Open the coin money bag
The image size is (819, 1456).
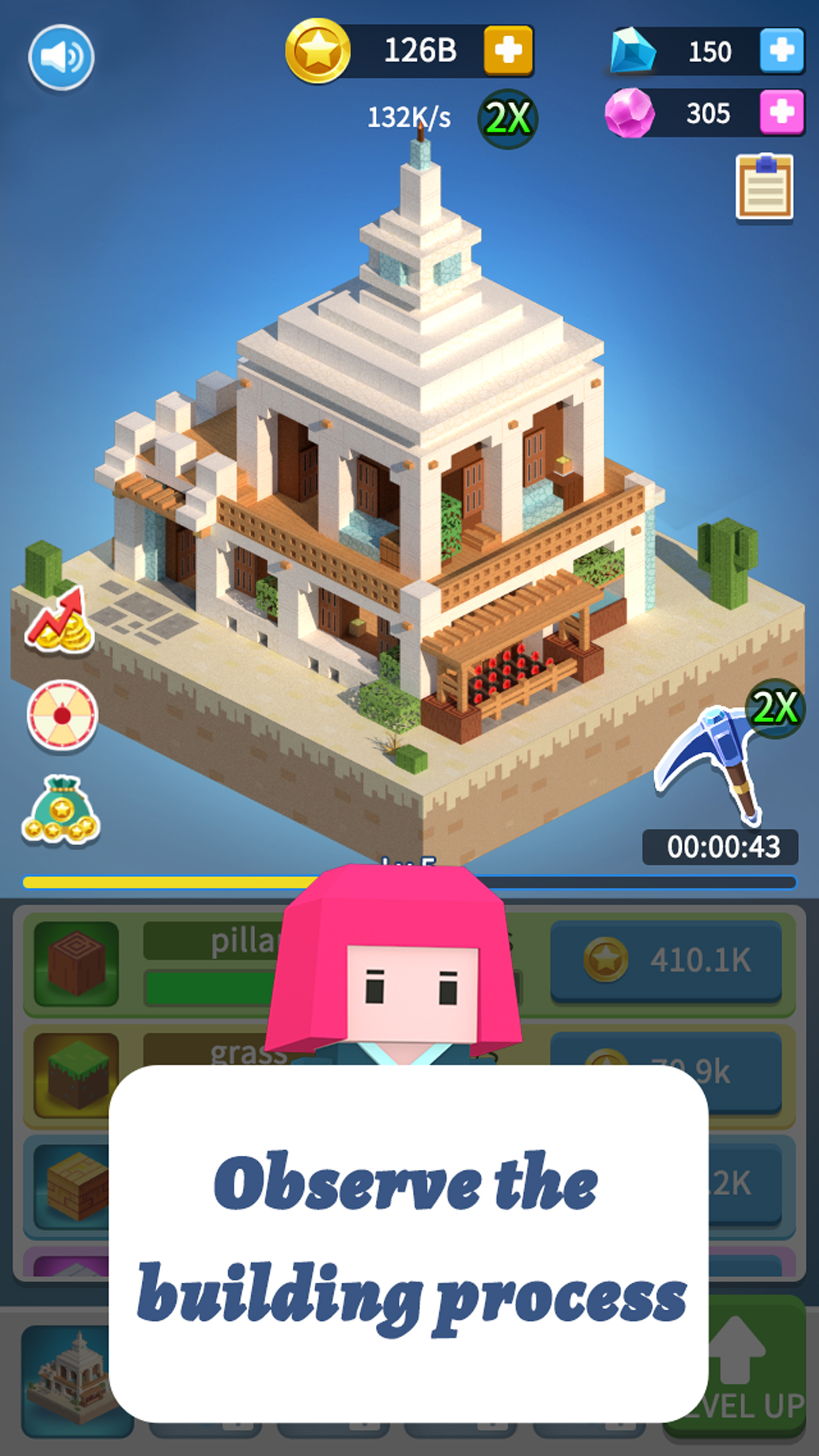click(61, 811)
